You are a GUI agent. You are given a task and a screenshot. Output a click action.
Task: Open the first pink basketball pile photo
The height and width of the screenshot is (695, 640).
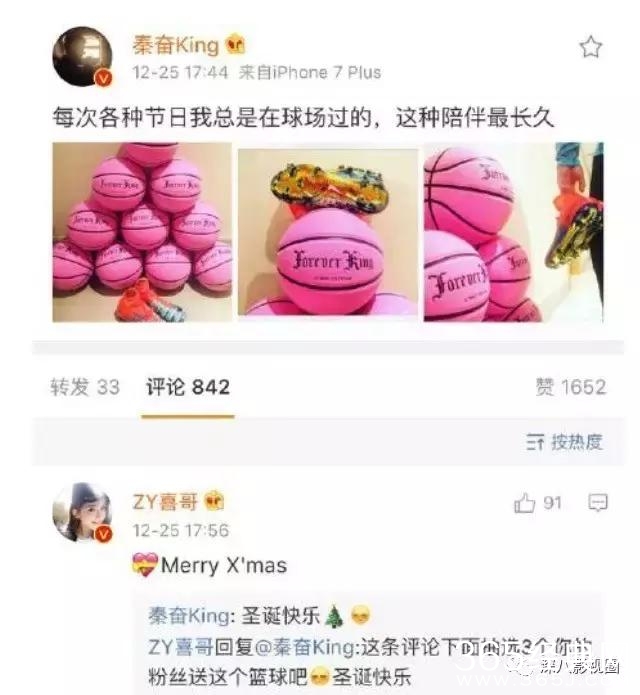(142, 232)
